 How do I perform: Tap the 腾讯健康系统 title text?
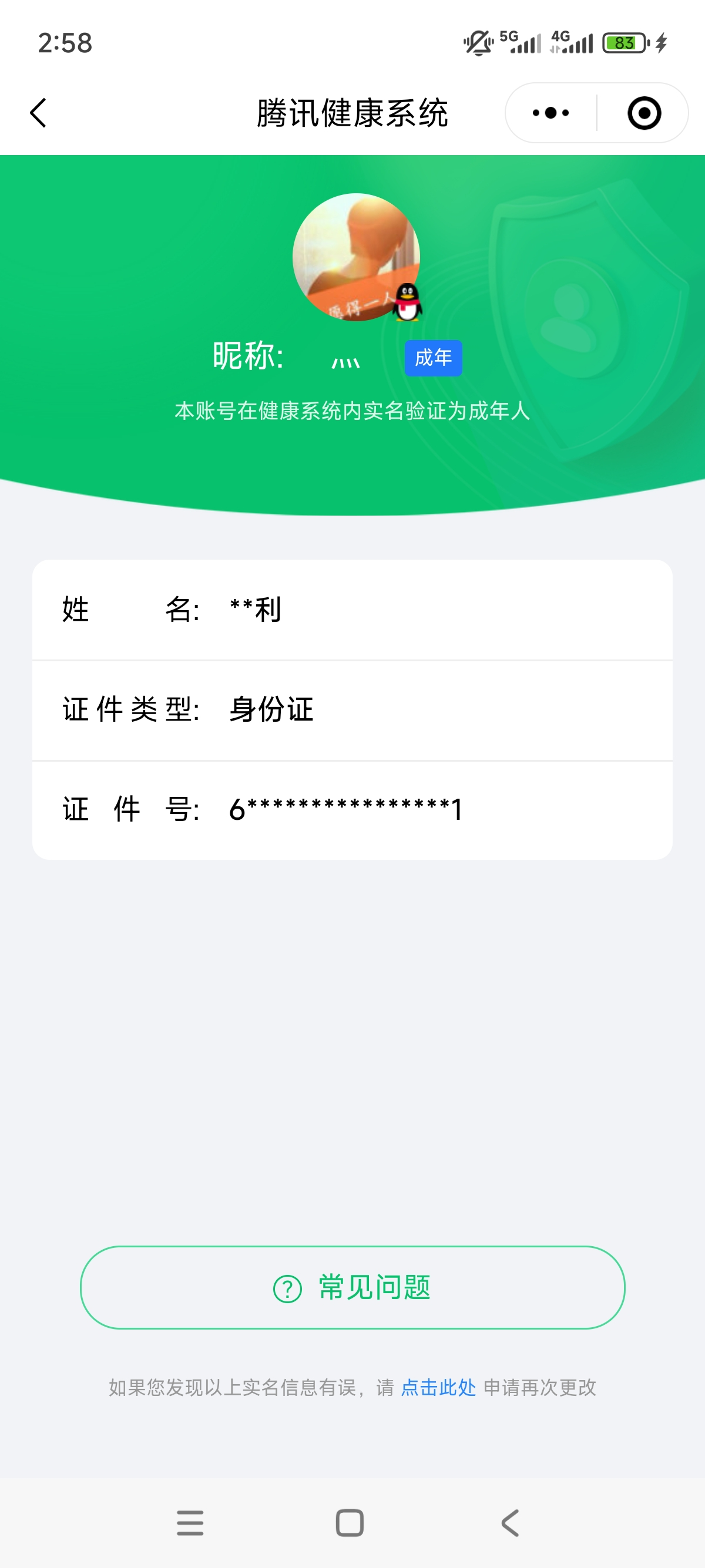[352, 113]
